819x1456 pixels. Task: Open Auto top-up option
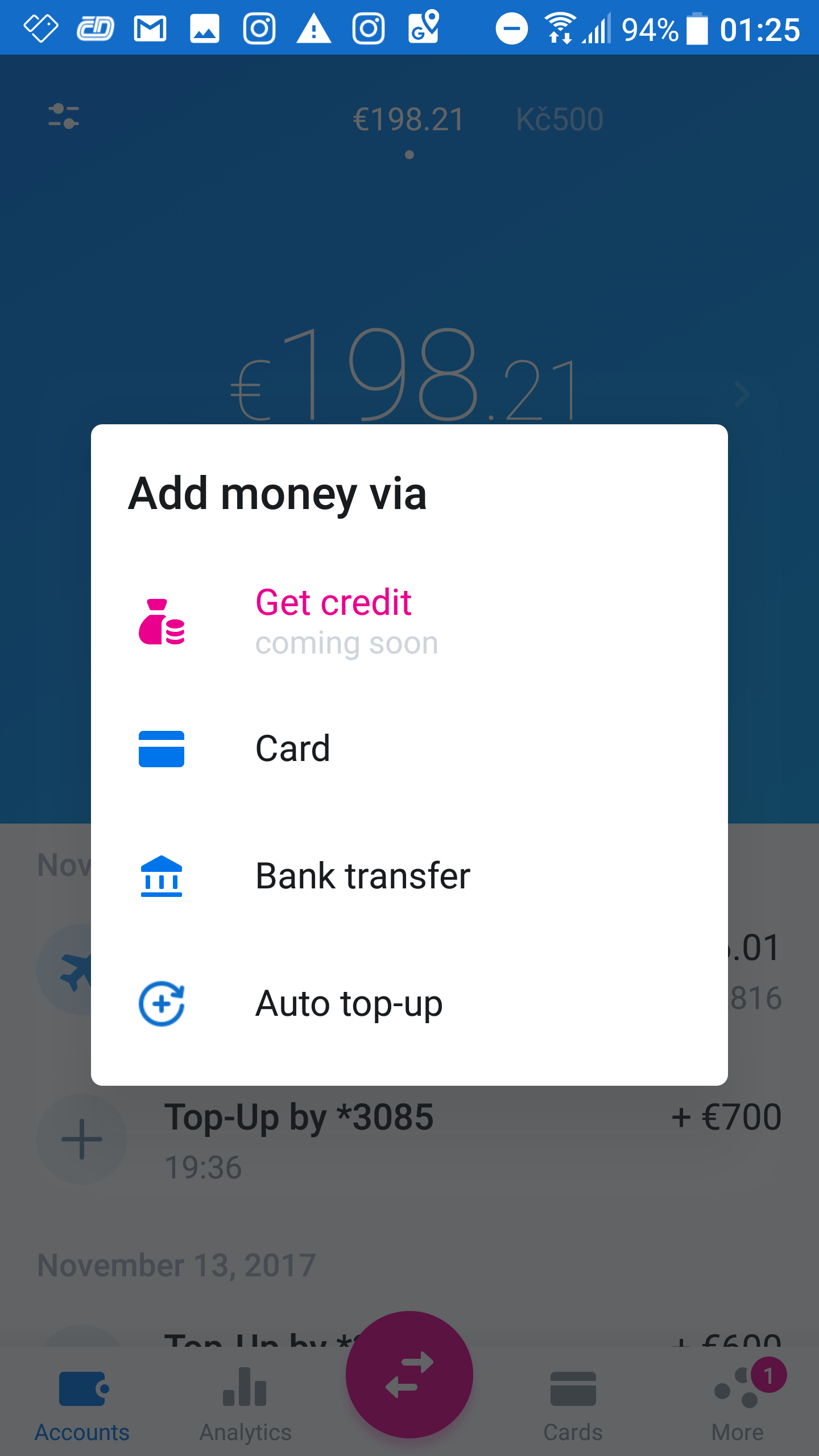point(409,1003)
